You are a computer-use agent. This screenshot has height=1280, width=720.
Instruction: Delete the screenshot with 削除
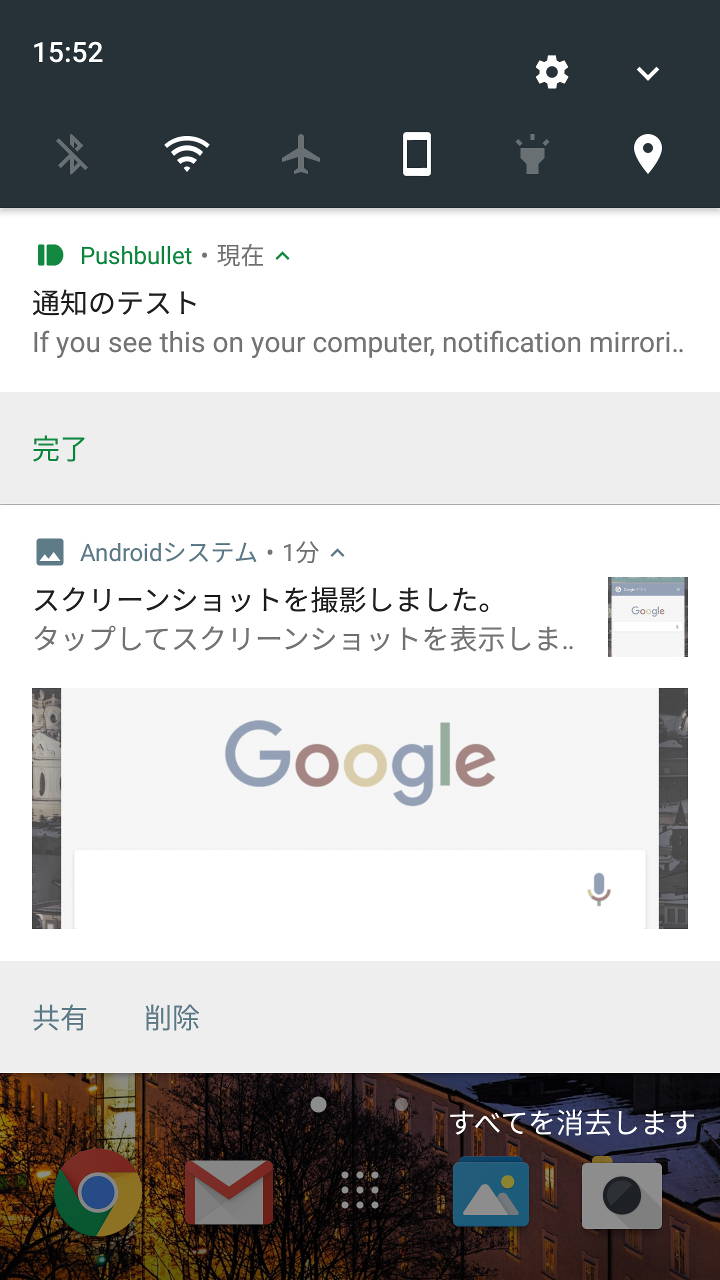[x=172, y=1018]
